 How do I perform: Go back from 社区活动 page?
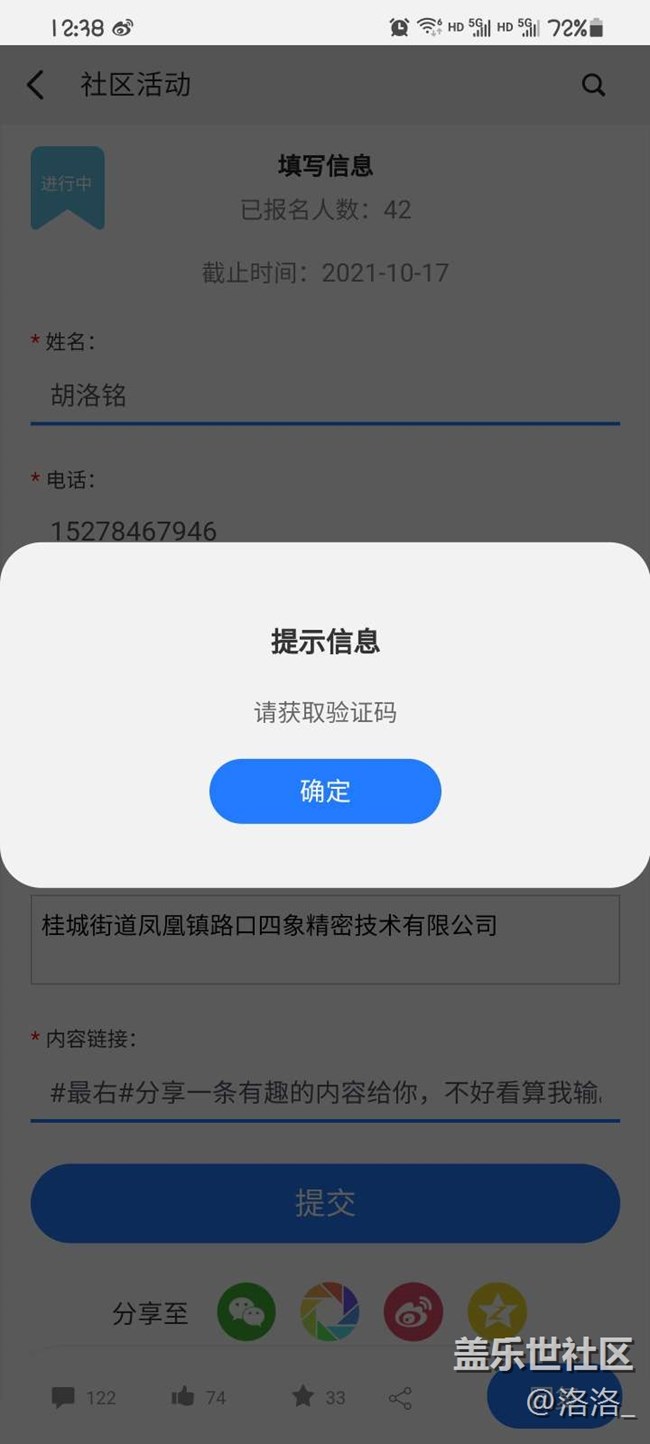click(x=36, y=85)
